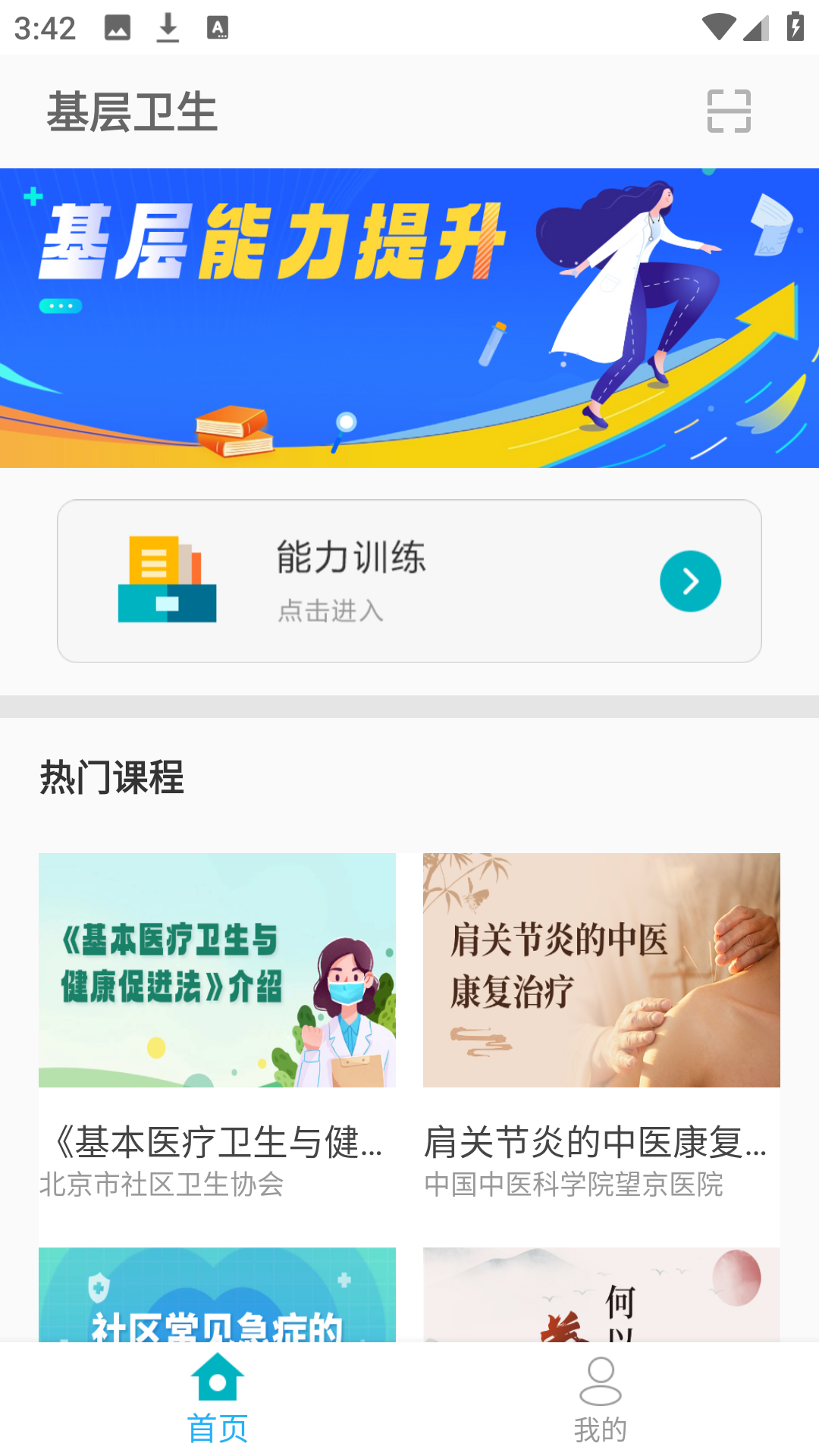The width and height of the screenshot is (819, 1456).
Task: Tap the keyboard indicator icon in status bar
Action: click(x=216, y=27)
